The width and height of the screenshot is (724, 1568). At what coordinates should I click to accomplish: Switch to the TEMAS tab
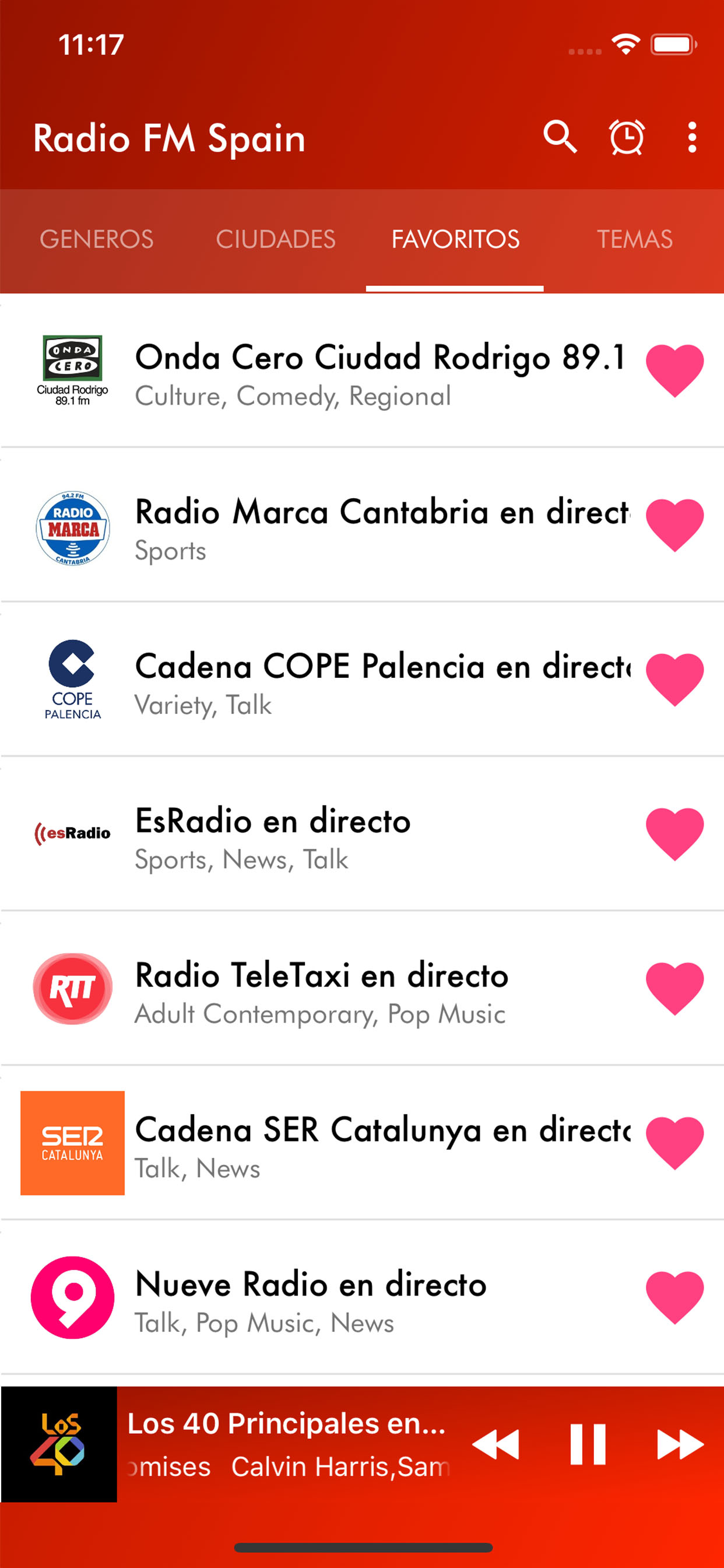click(635, 239)
